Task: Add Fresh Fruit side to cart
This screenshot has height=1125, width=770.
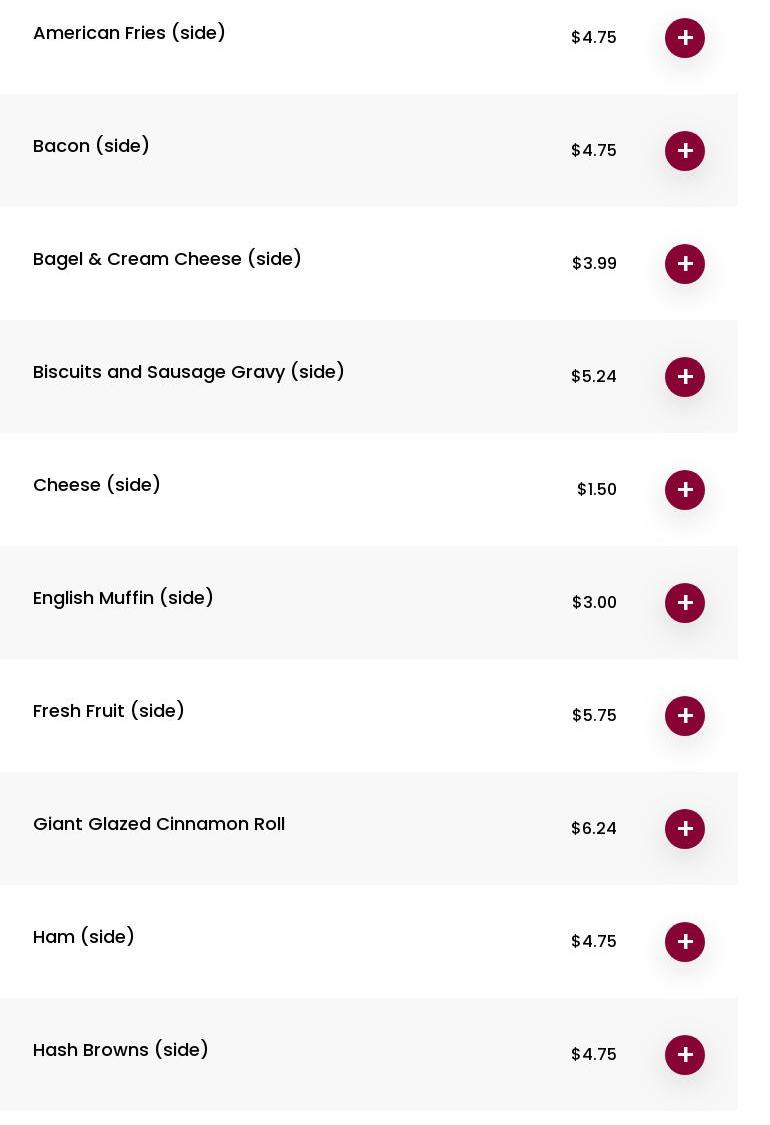Action: coord(685,716)
